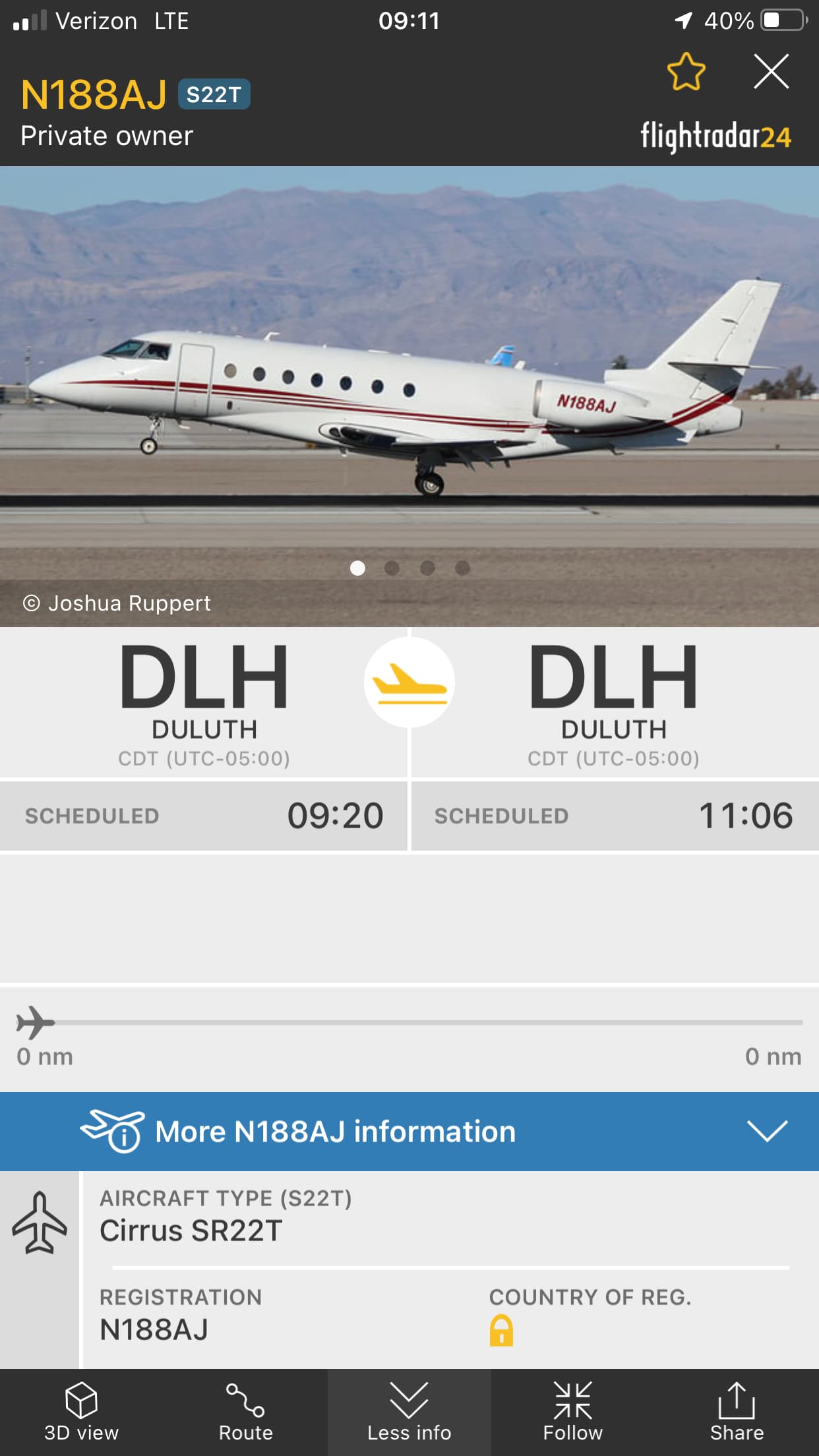Close the flight details panel
This screenshot has width=819, height=1456.
771,71
